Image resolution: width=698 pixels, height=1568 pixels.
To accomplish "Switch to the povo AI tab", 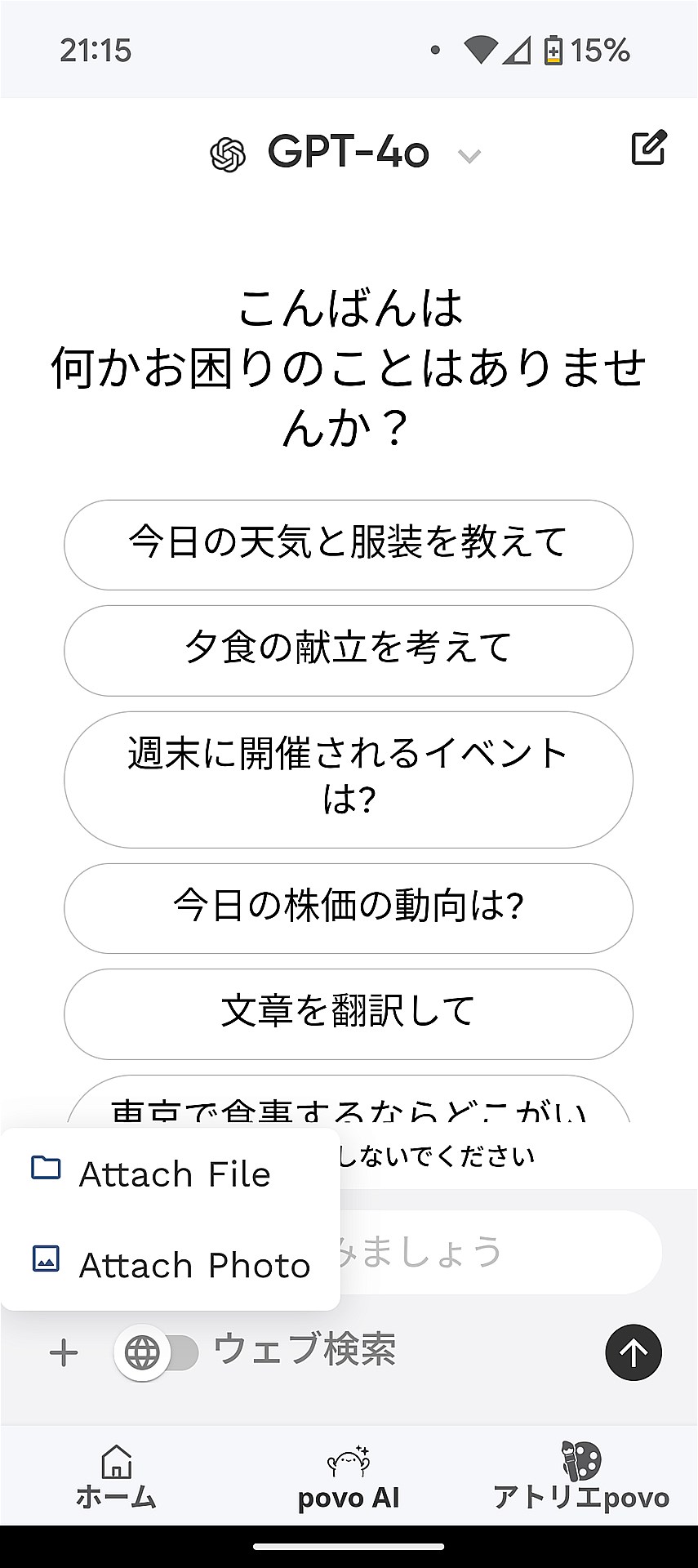I will 349,1477.
